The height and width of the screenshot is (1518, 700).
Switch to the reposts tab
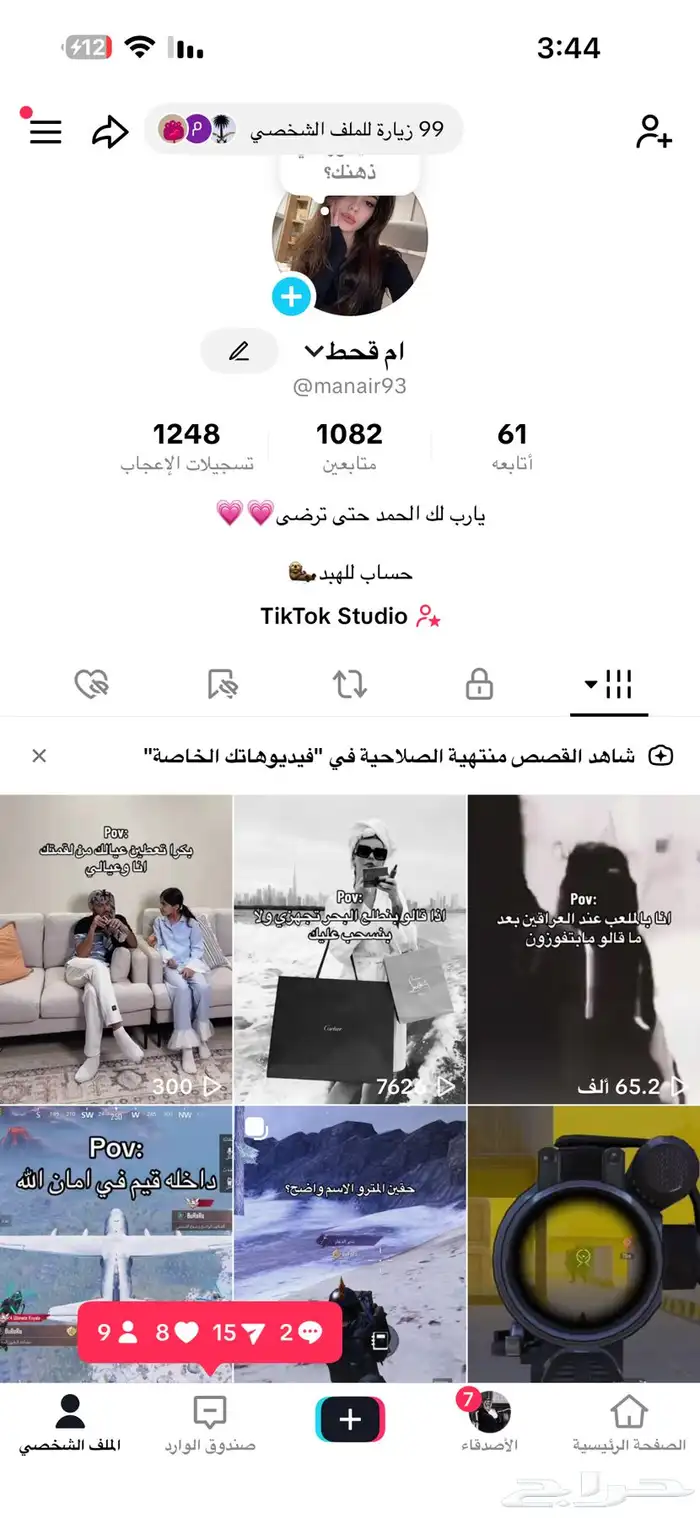349,685
